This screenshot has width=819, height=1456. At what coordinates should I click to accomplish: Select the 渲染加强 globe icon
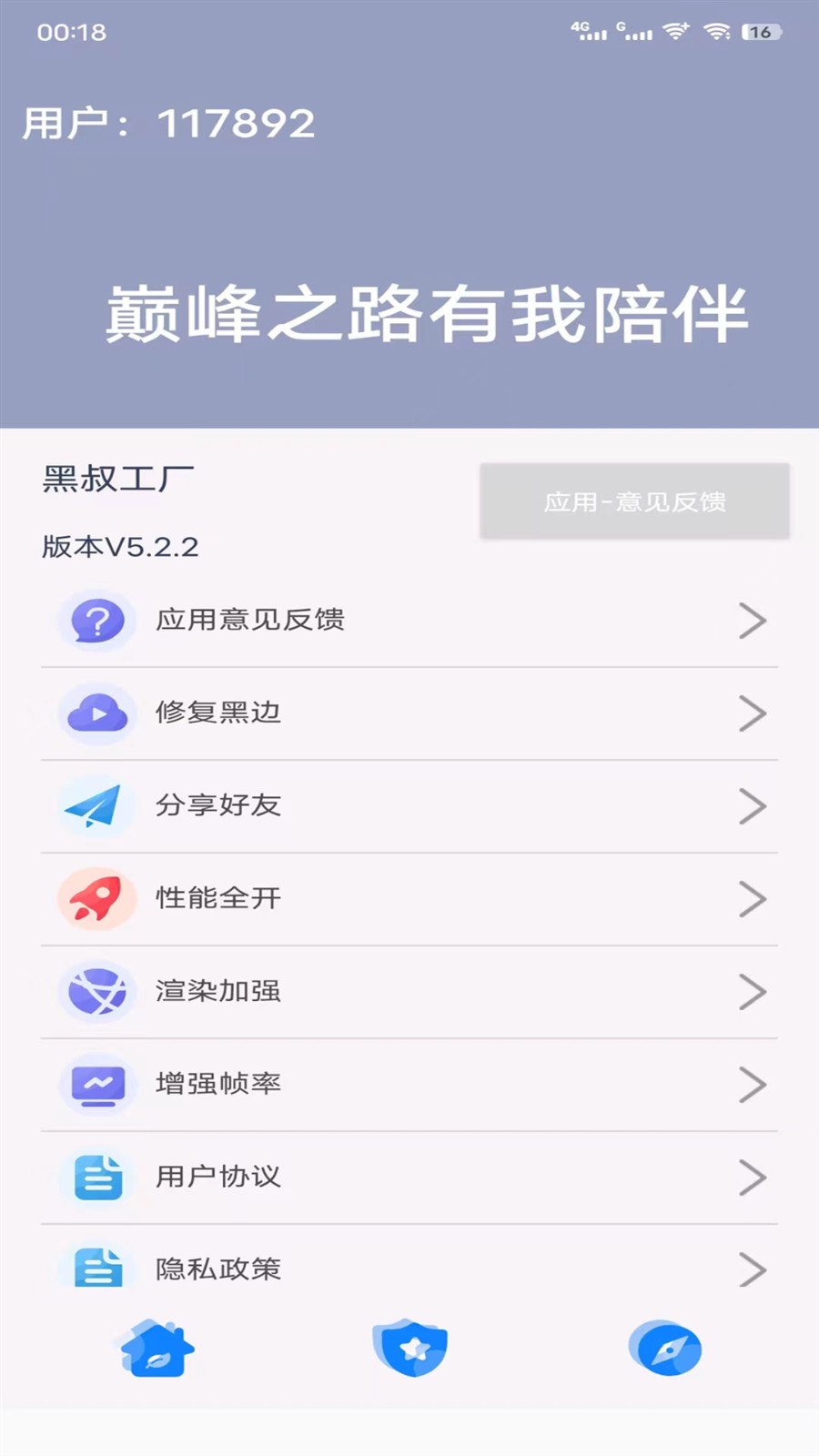(x=97, y=992)
